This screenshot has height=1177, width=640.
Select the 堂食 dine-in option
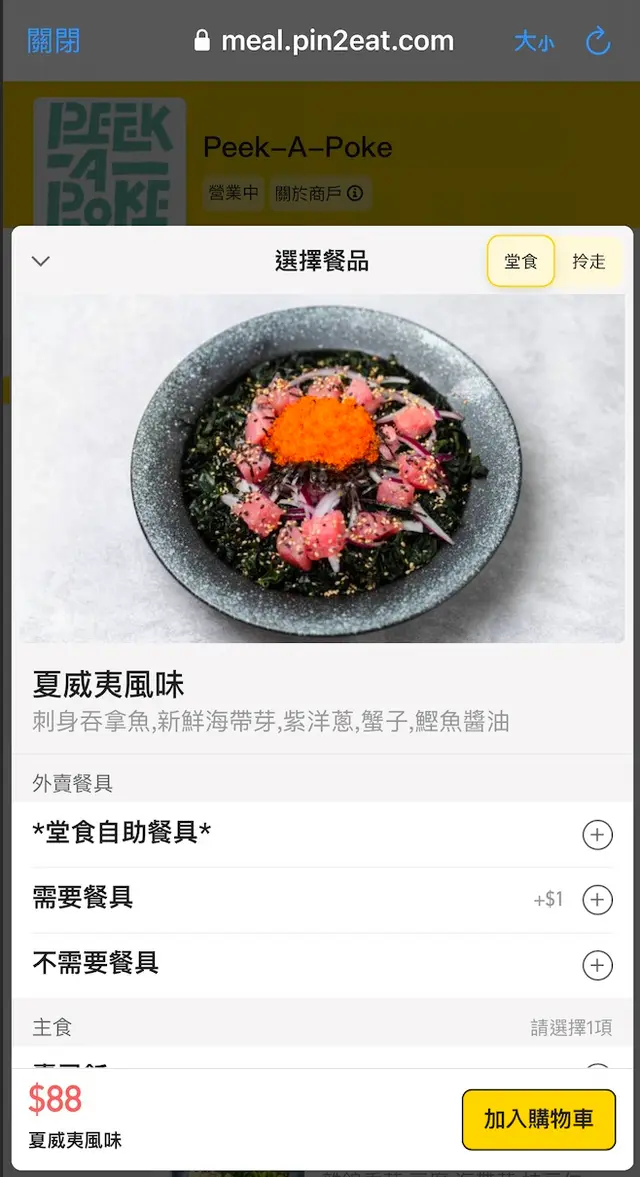coord(521,262)
